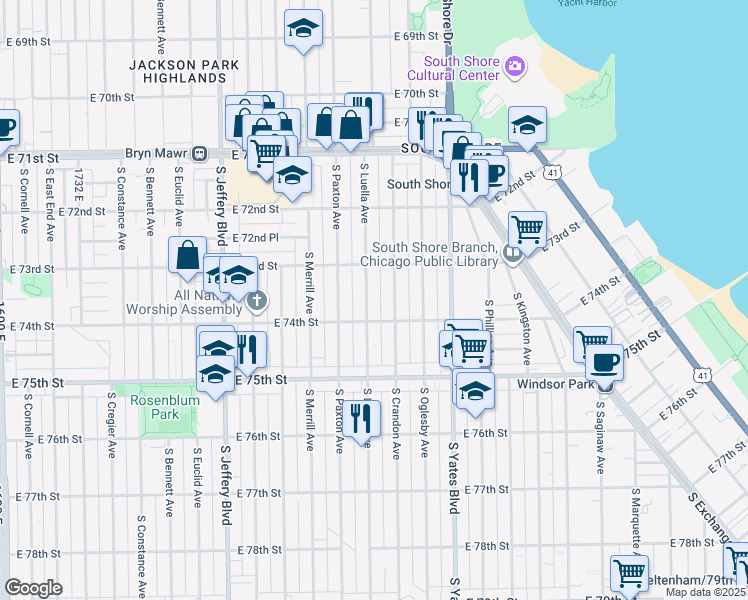
Task: Open the cafe marker west of S Cornell Ave
Action: 7,127
